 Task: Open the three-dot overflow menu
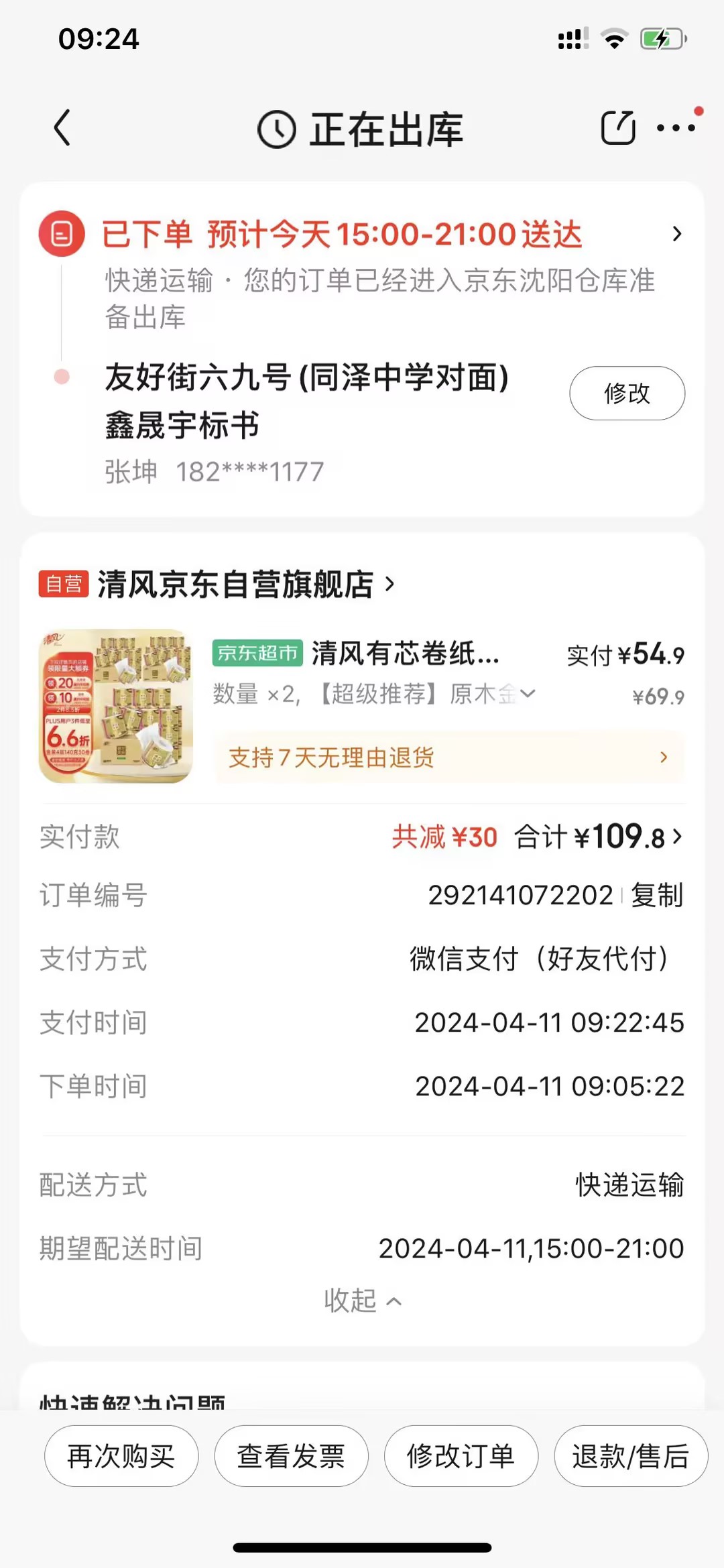click(x=676, y=127)
